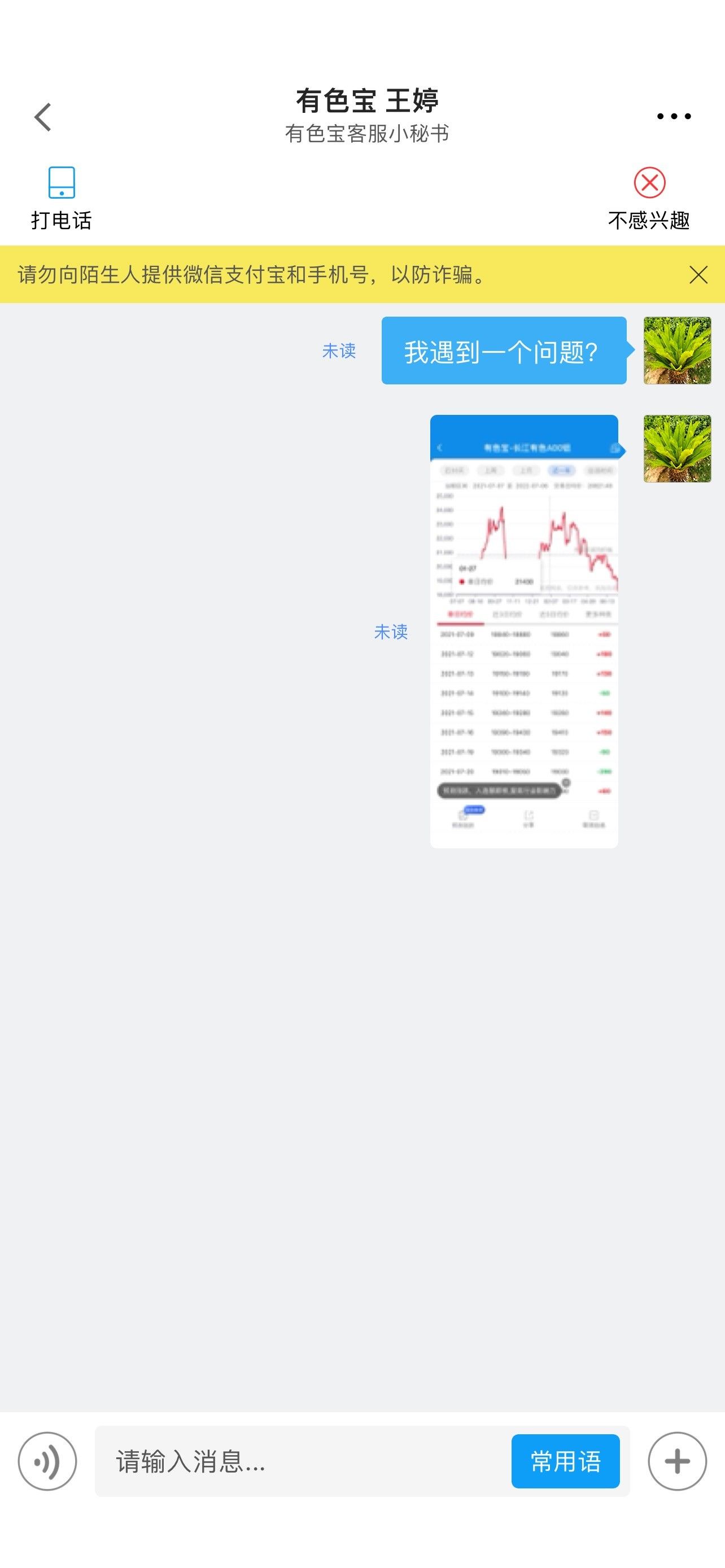Image resolution: width=725 pixels, height=1568 pixels.
Task: Tap 打电话 to call the contact
Action: coord(61,199)
